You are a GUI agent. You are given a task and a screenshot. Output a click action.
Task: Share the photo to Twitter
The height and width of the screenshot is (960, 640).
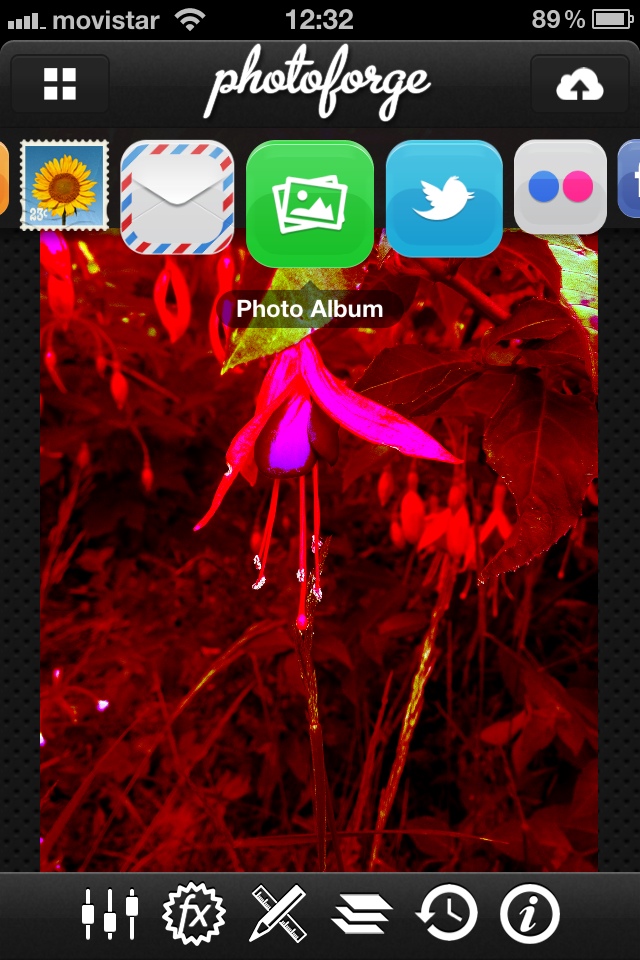tap(444, 199)
